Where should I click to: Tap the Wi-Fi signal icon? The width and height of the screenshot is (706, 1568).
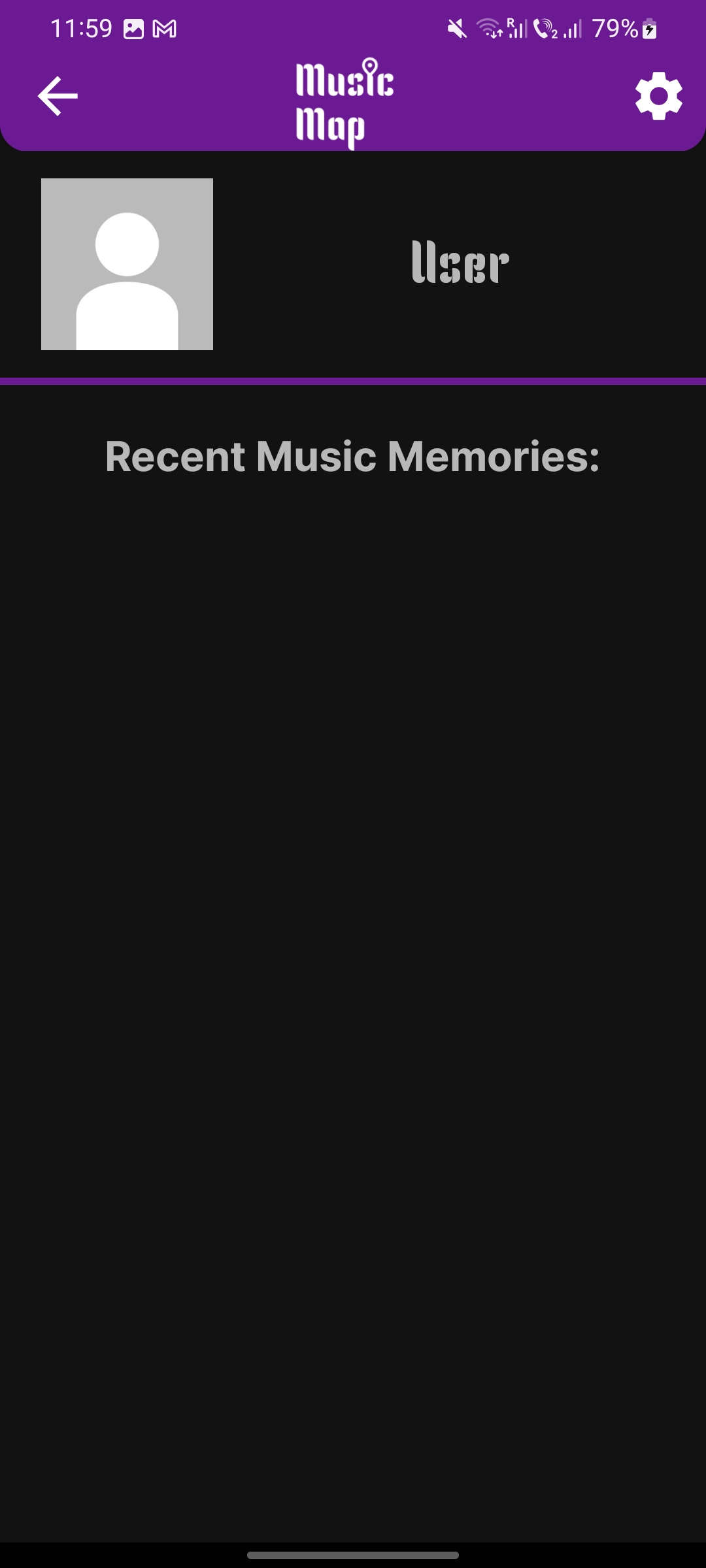tap(489, 27)
